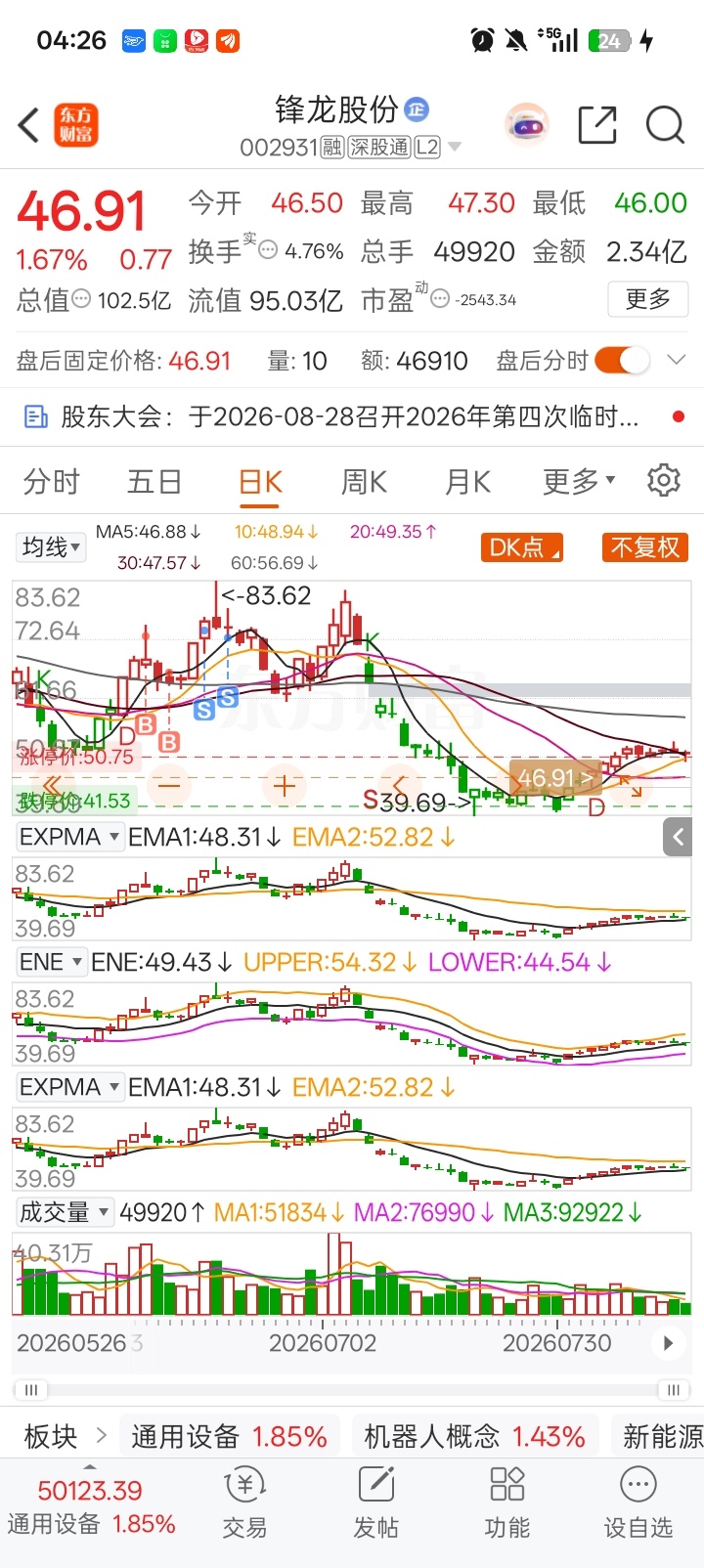Viewport: 704px width, 1568px height.
Task: Select the 月K chart tab
Action: [467, 482]
